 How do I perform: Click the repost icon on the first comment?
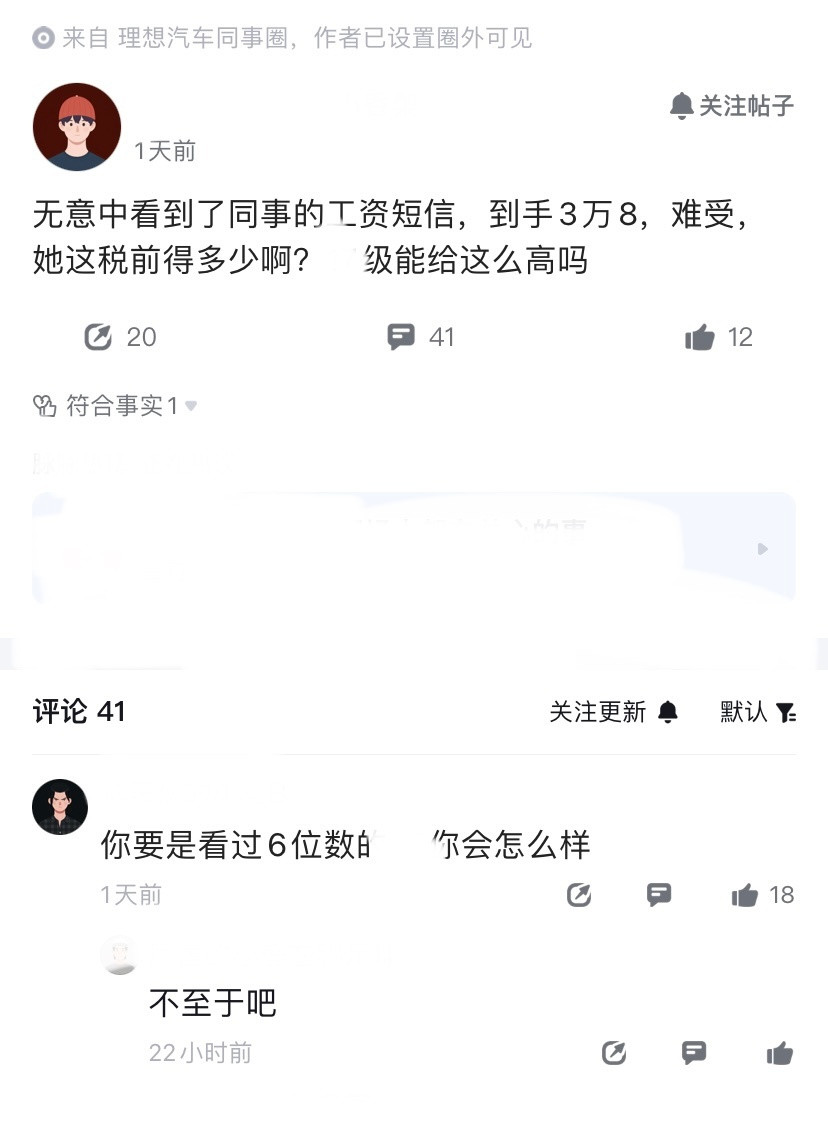[580, 895]
